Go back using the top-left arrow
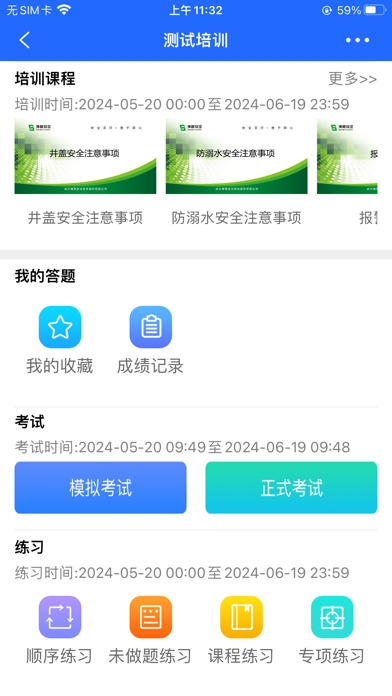392x696 pixels. coord(25,40)
